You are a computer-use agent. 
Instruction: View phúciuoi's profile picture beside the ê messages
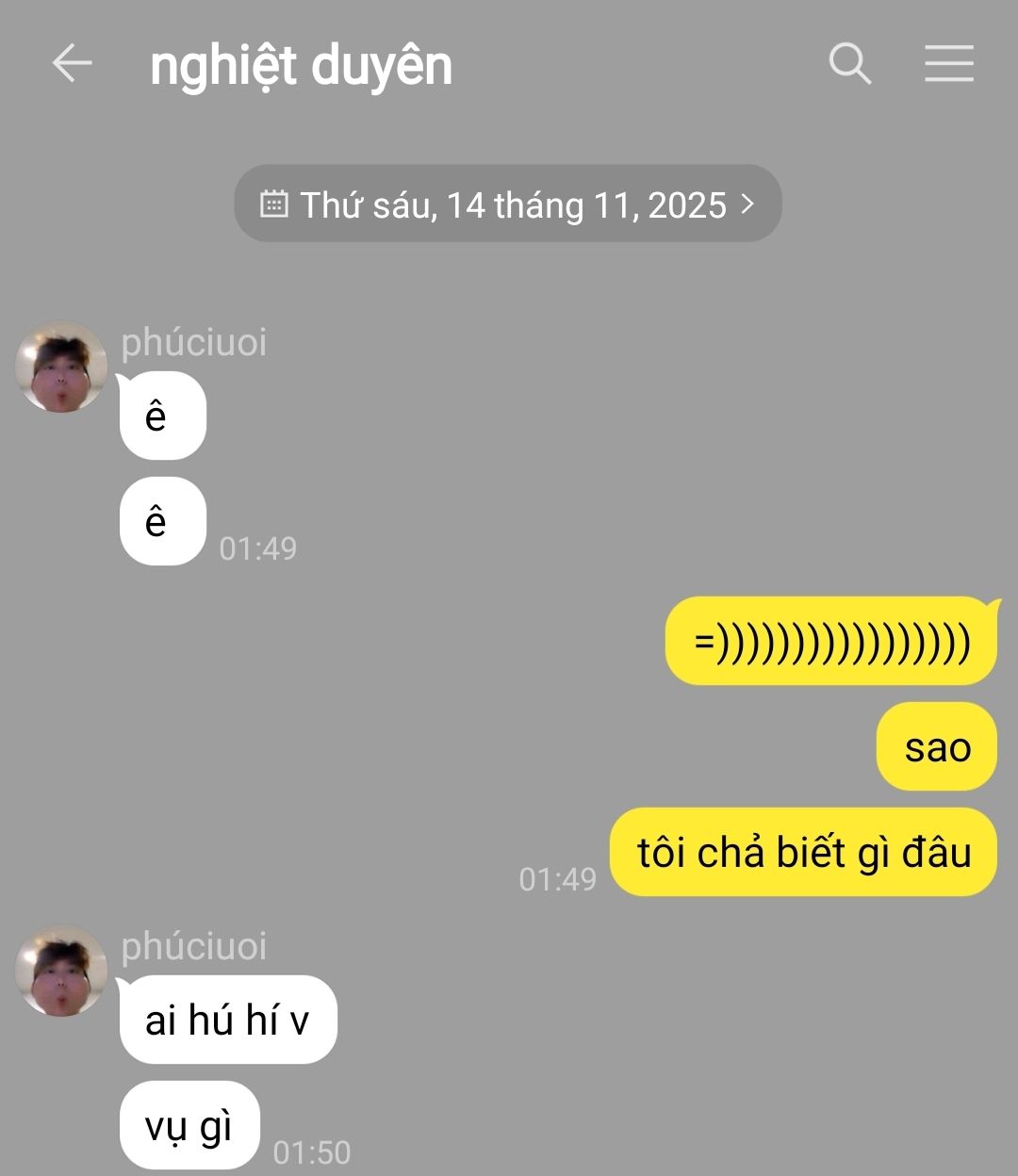61,367
